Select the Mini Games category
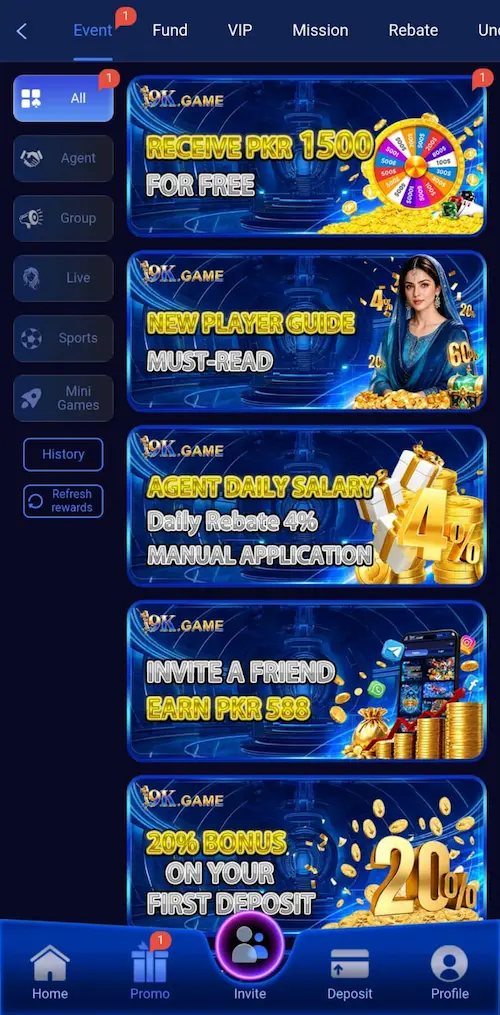The height and width of the screenshot is (1015, 500). click(x=63, y=398)
